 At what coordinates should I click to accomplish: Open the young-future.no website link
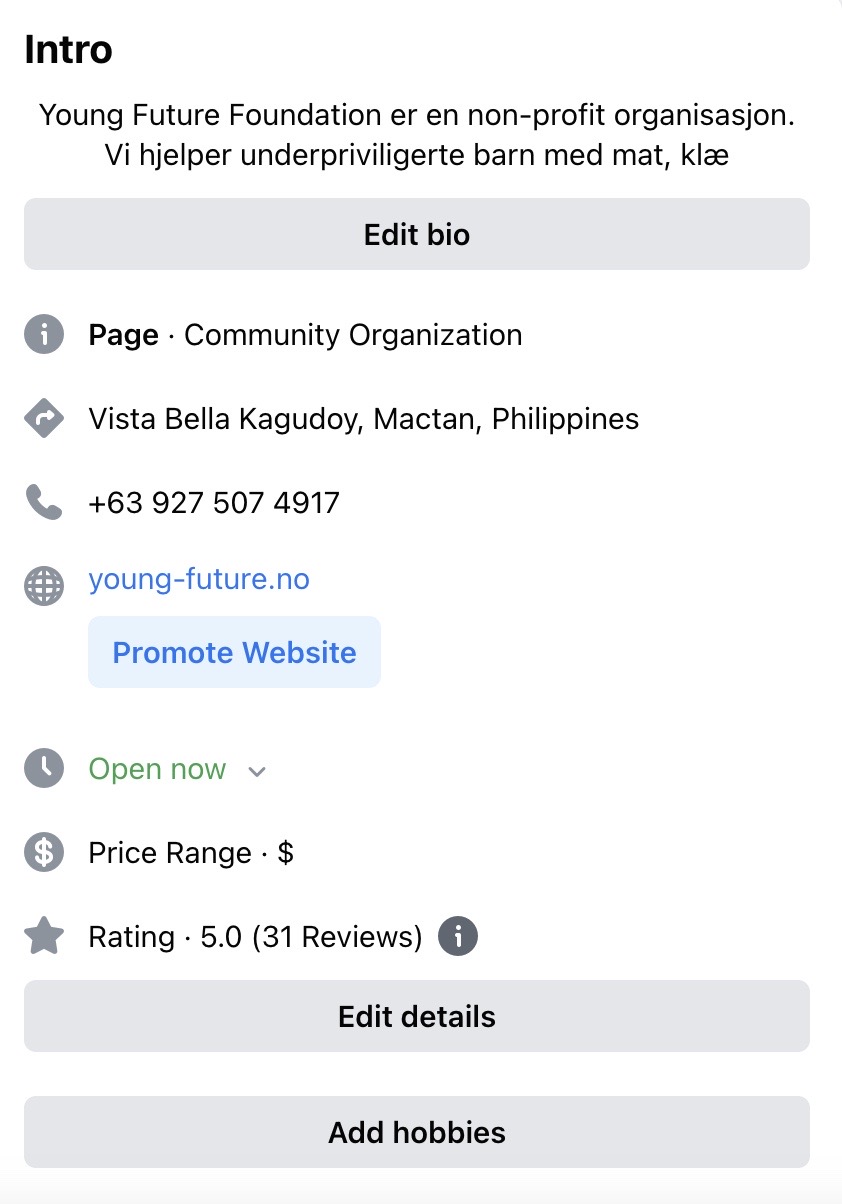pos(199,579)
